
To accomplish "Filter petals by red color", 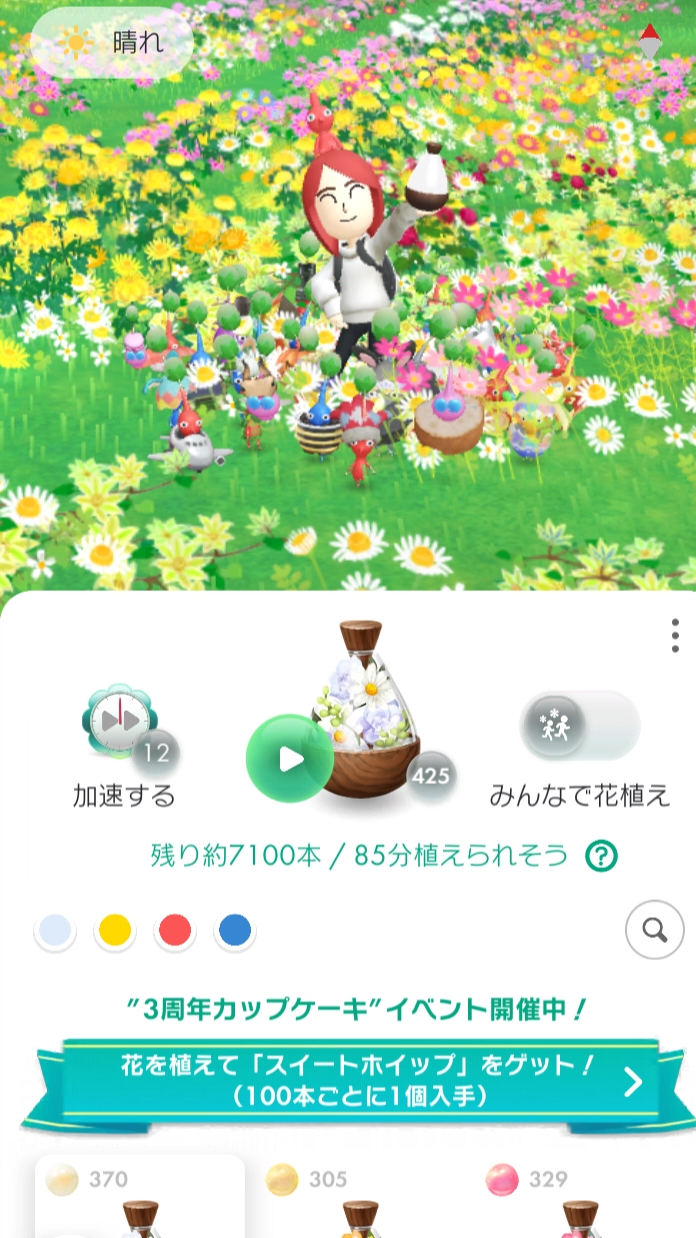I will pyautogui.click(x=175, y=931).
